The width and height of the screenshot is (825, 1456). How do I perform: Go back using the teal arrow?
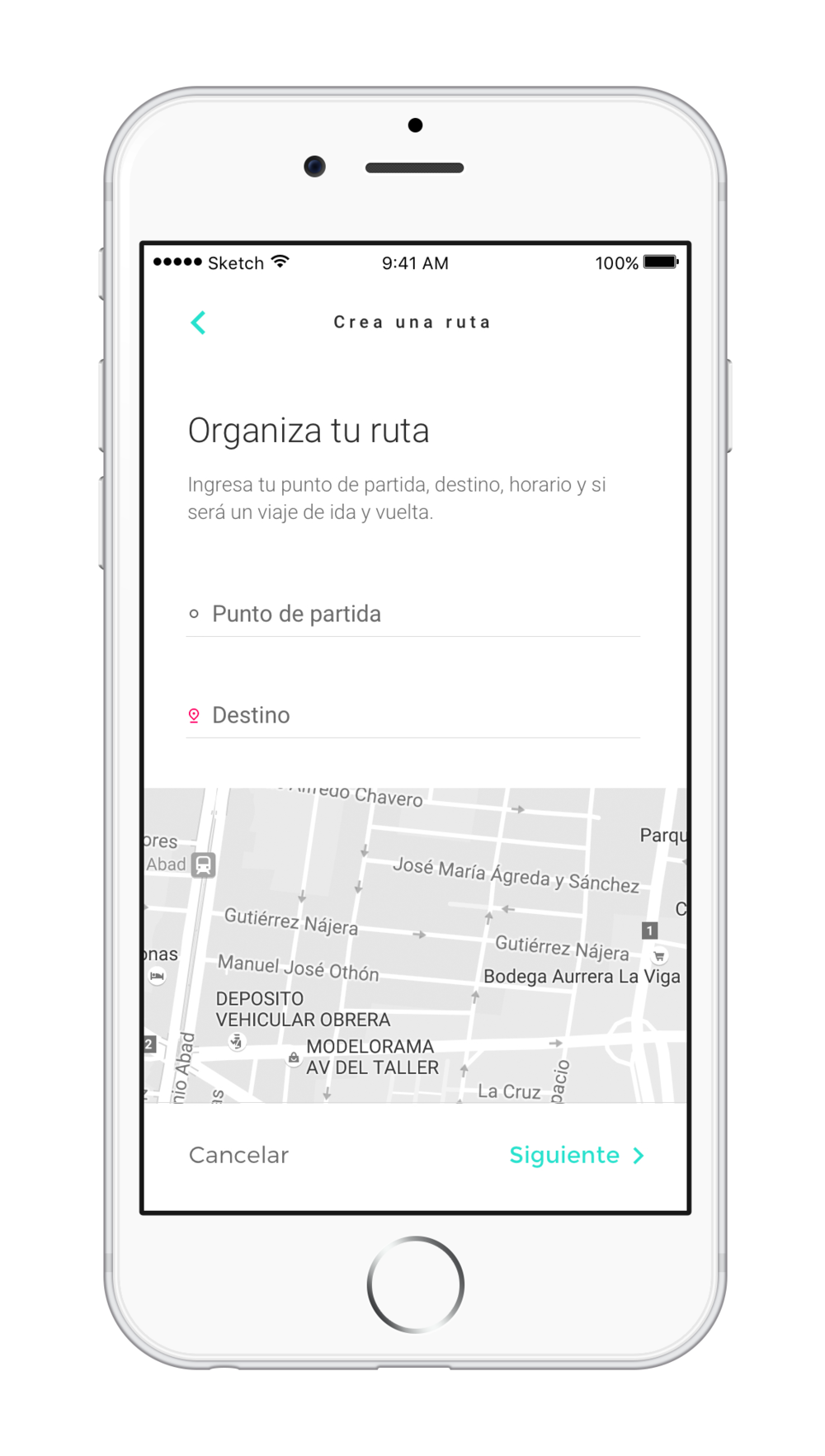pos(198,323)
